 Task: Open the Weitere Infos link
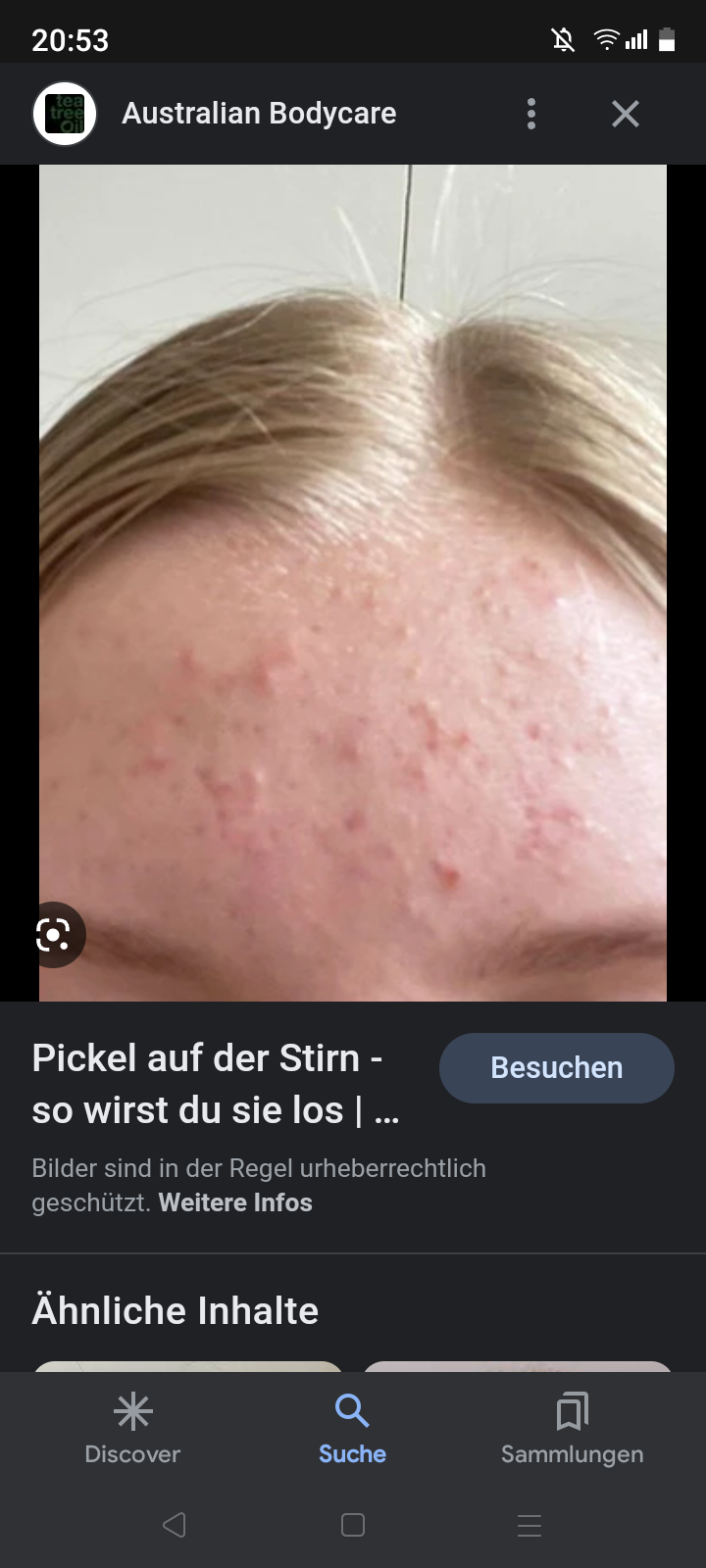tap(234, 1202)
